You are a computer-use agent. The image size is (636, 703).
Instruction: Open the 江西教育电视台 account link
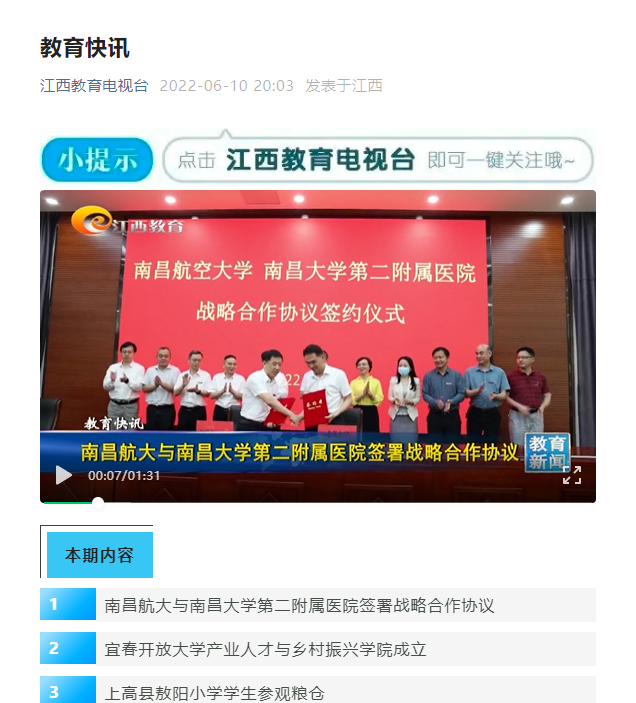click(x=94, y=86)
